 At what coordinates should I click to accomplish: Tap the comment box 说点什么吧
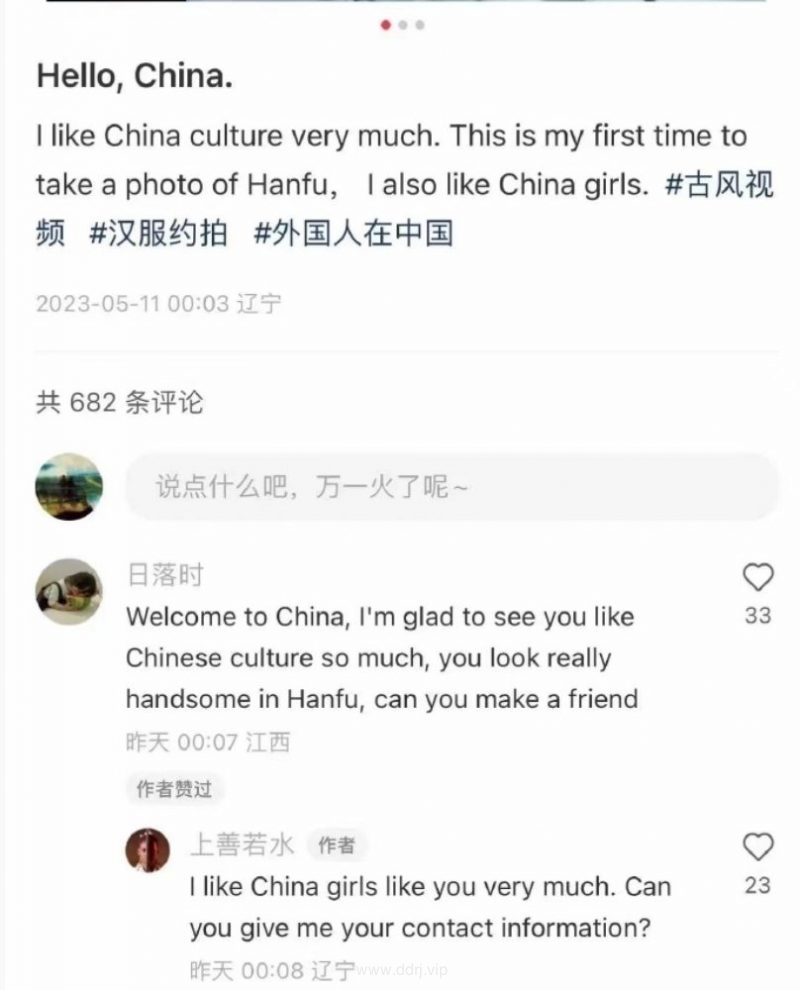[x=450, y=487]
